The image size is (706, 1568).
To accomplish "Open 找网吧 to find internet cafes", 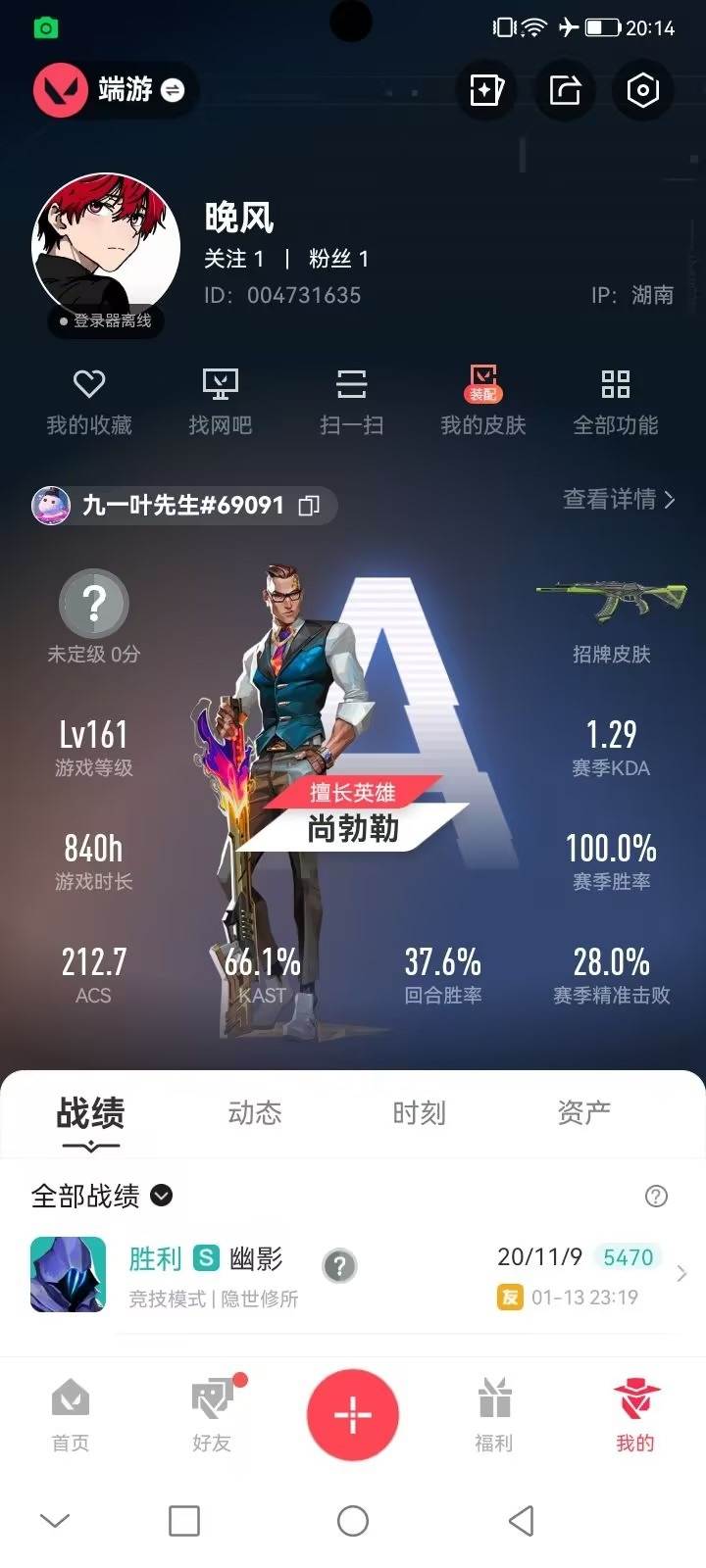I will (220, 400).
